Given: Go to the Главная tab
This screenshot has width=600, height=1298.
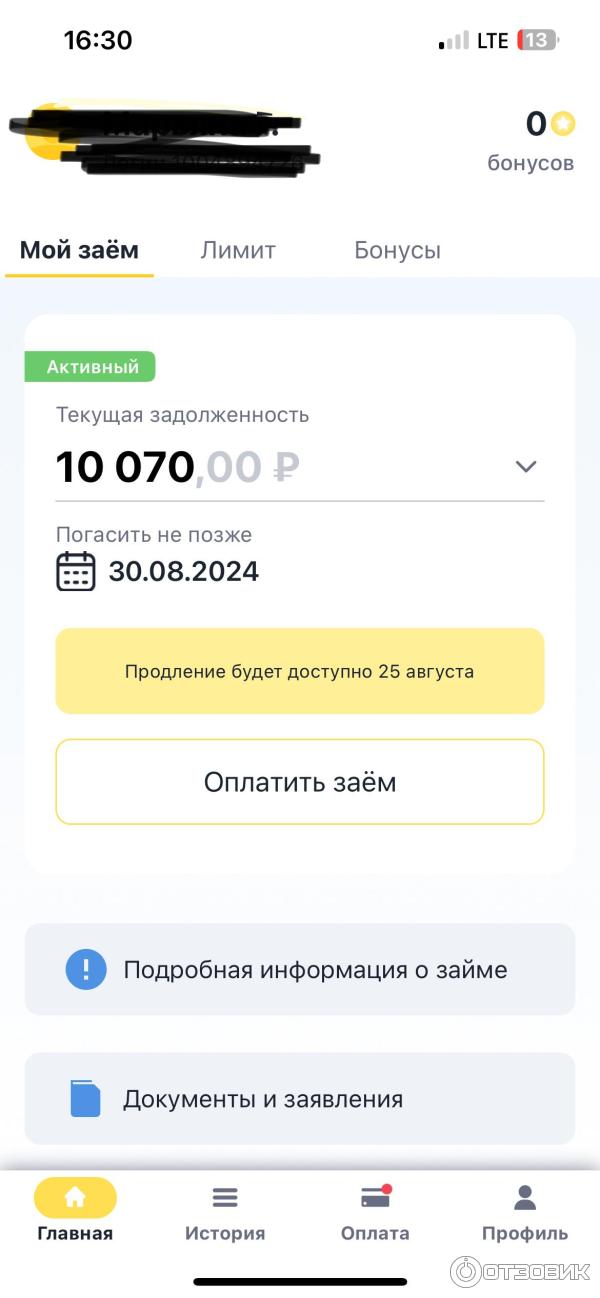Looking at the screenshot, I should [x=75, y=1210].
